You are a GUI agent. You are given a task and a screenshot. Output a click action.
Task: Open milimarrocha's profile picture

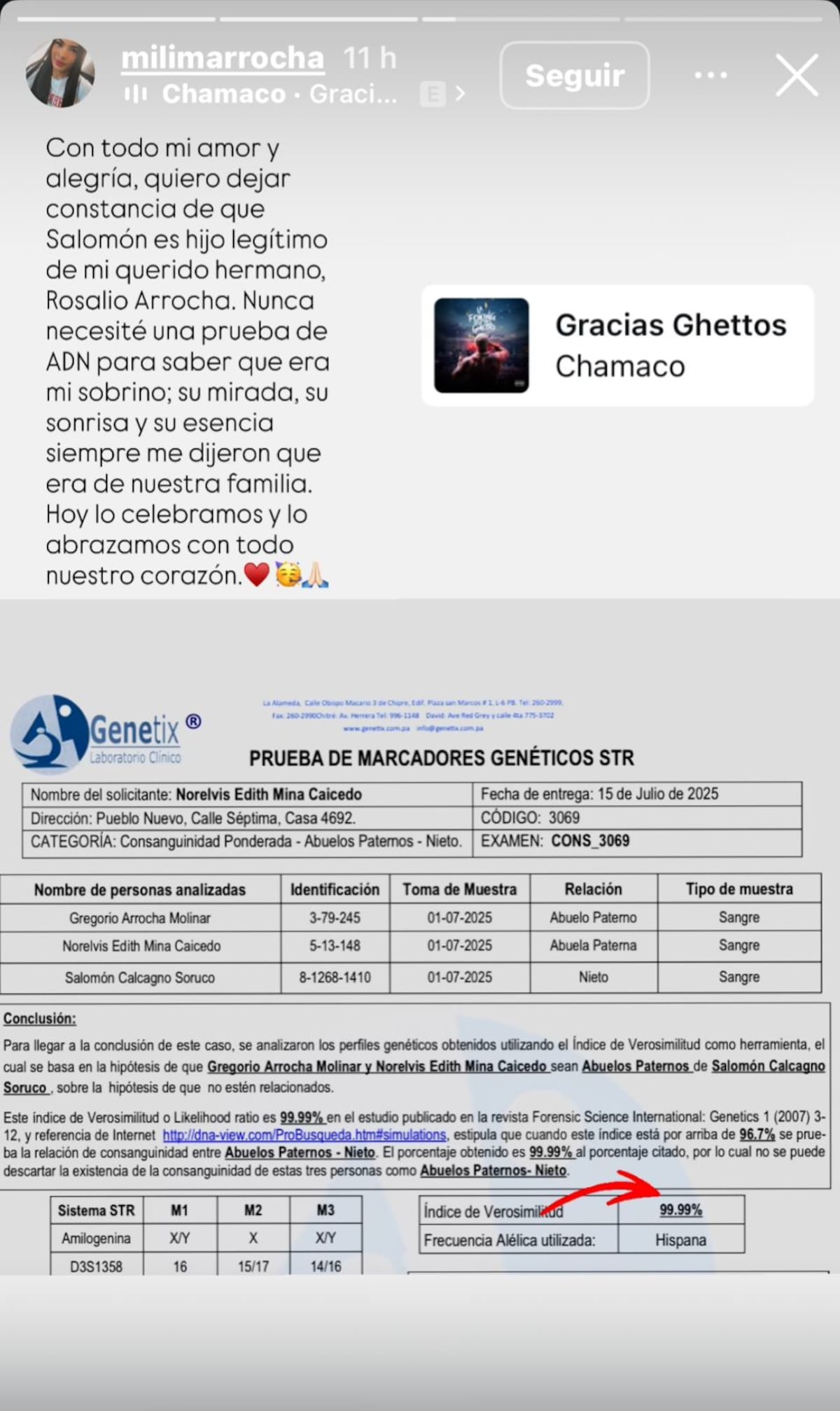click(x=60, y=74)
